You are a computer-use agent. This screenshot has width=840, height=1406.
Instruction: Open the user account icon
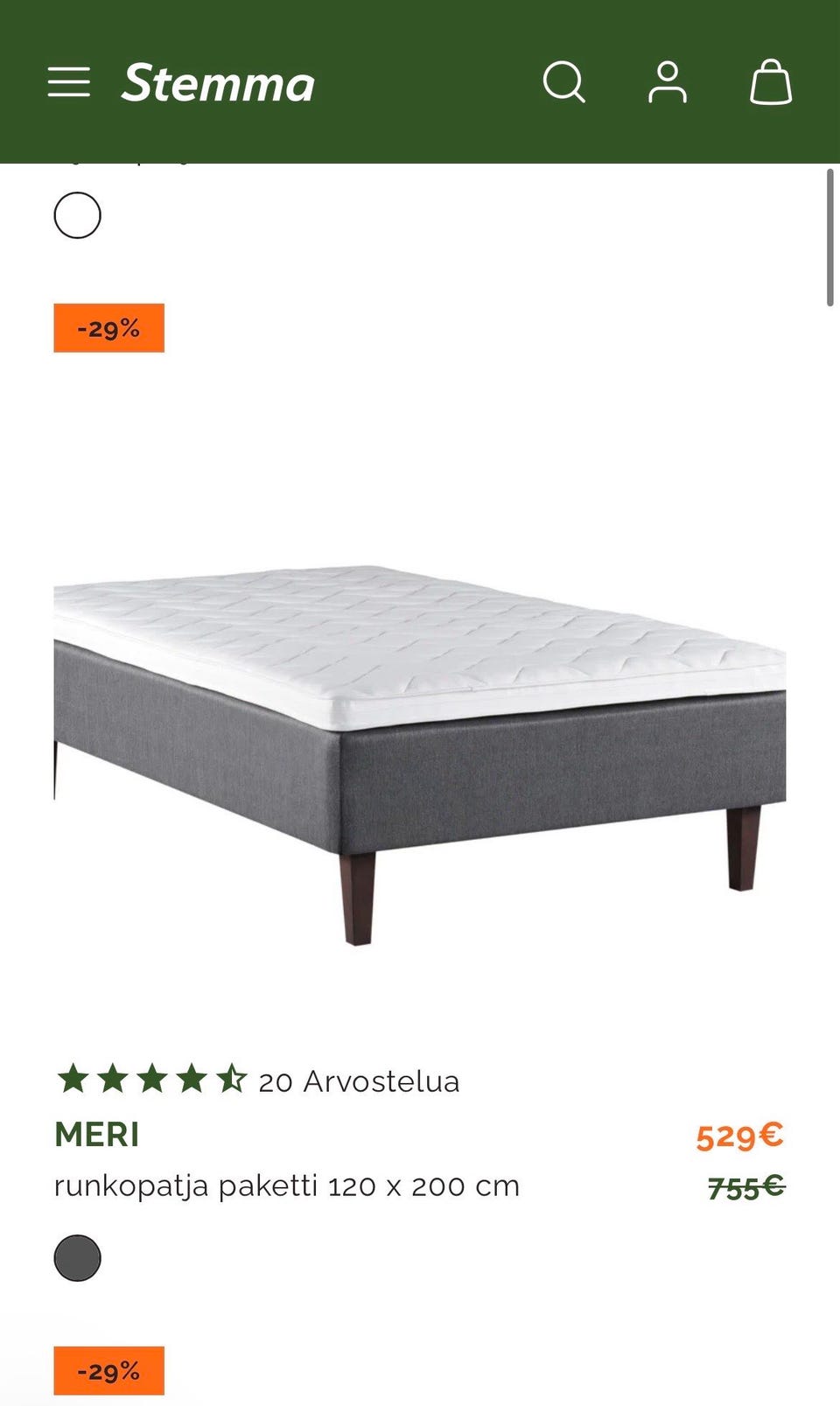coord(667,83)
